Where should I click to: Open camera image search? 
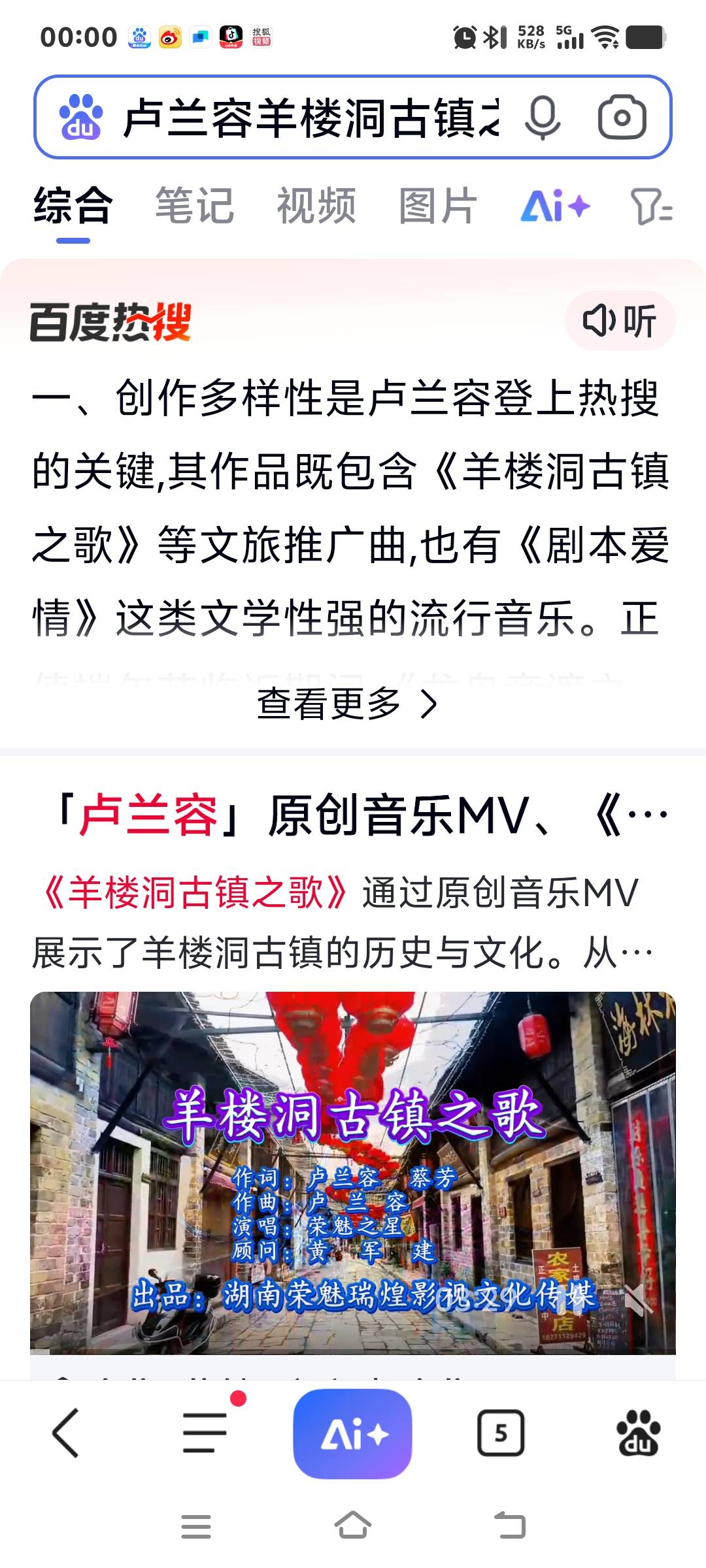622,118
